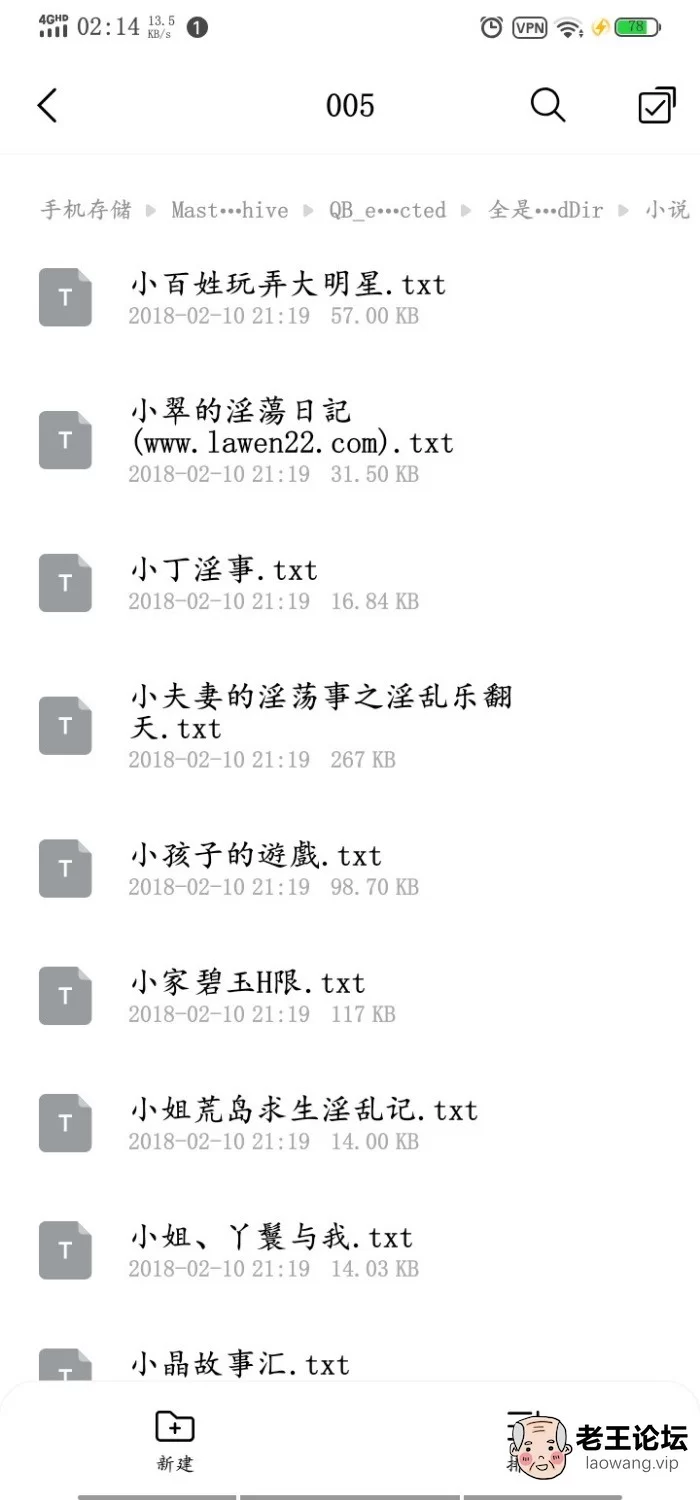
Task: Create a new folder with 新建
Action: click(175, 1441)
